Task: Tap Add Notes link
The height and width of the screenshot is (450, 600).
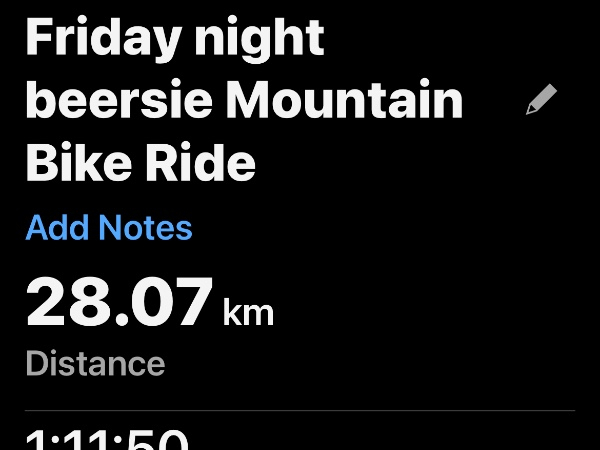Action: pyautogui.click(x=109, y=228)
